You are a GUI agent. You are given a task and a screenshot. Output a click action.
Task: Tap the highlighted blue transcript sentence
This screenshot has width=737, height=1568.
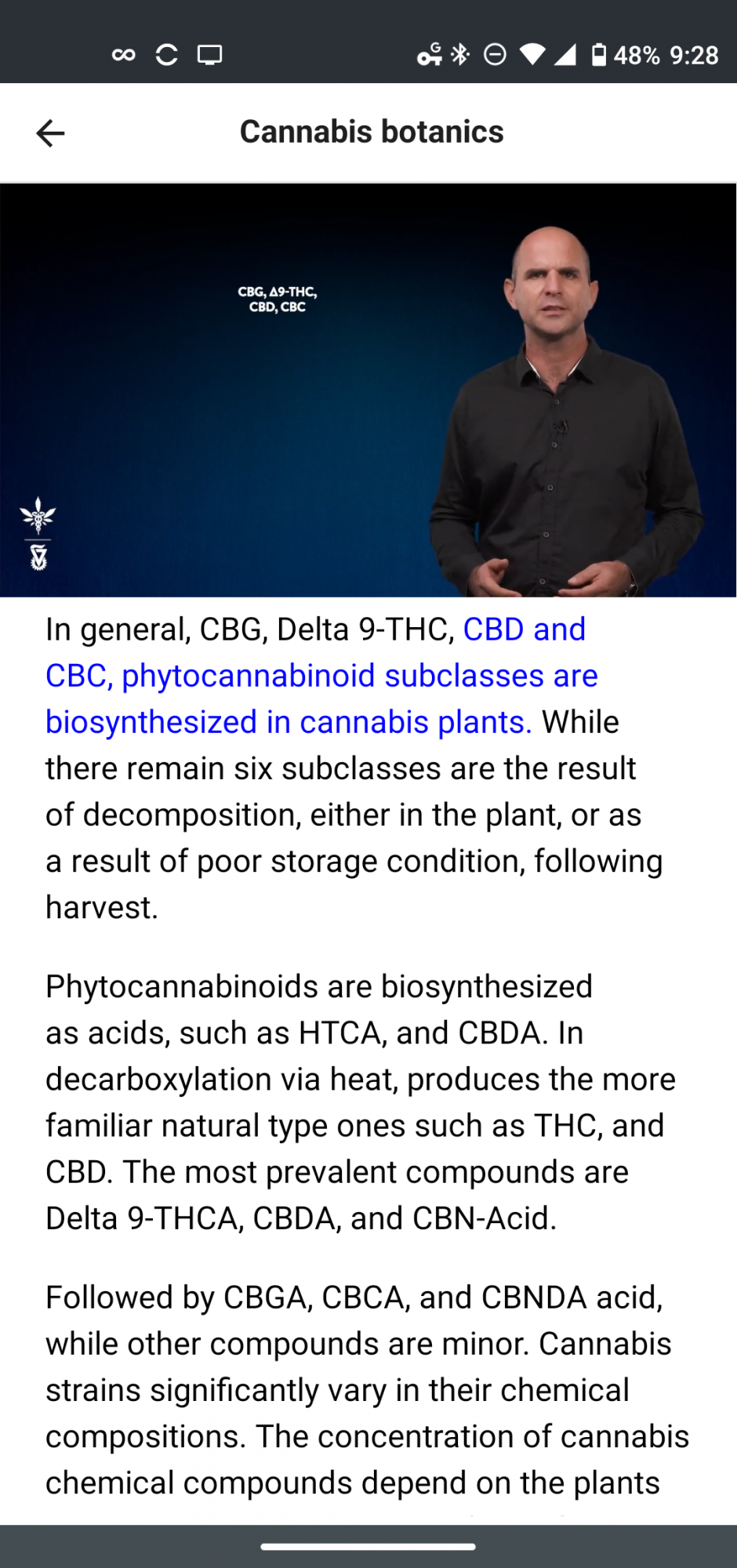321,676
